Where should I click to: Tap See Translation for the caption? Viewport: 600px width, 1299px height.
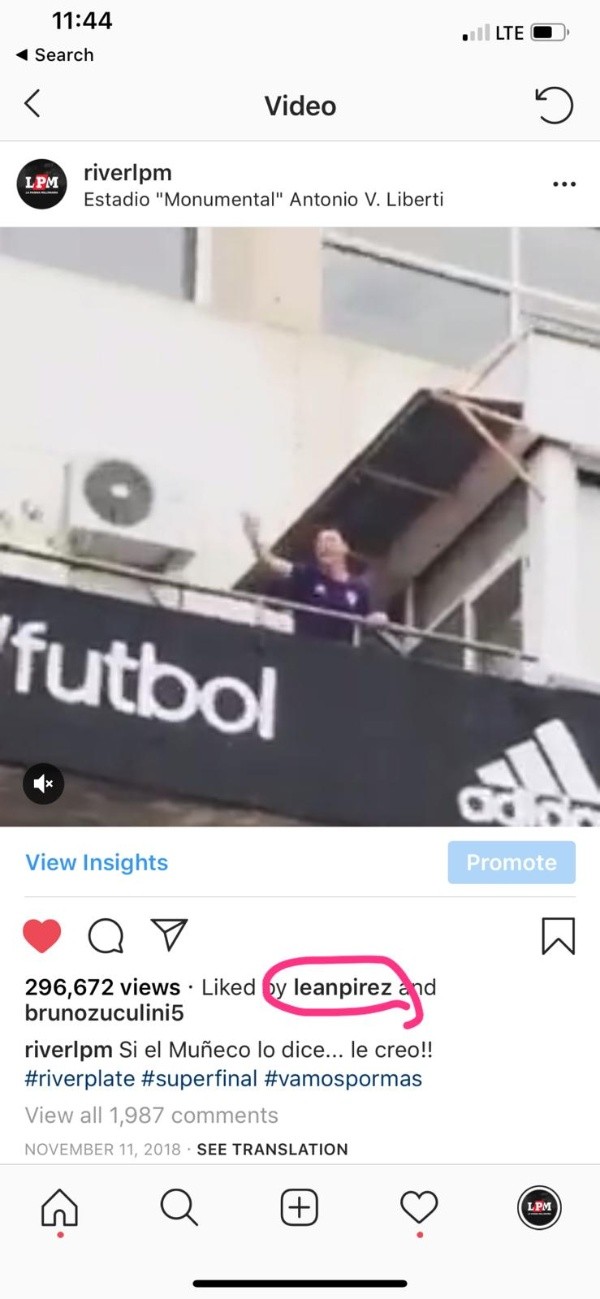[272, 1149]
